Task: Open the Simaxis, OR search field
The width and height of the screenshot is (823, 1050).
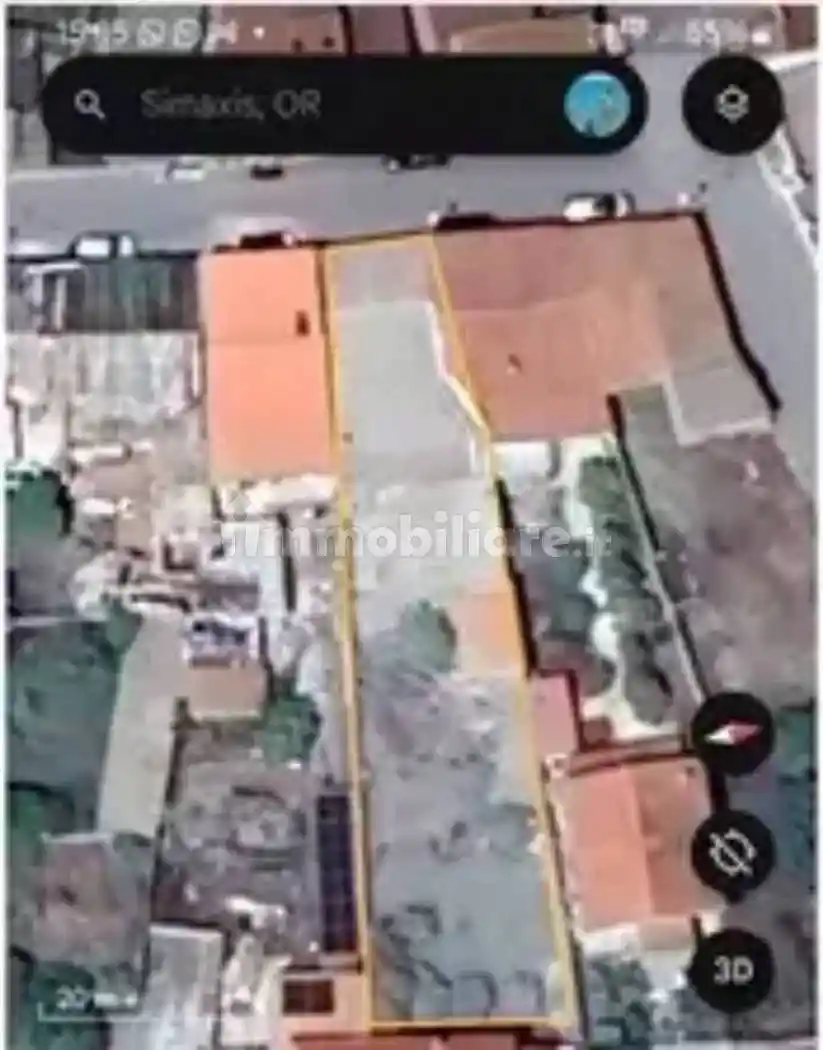Action: tap(300, 104)
